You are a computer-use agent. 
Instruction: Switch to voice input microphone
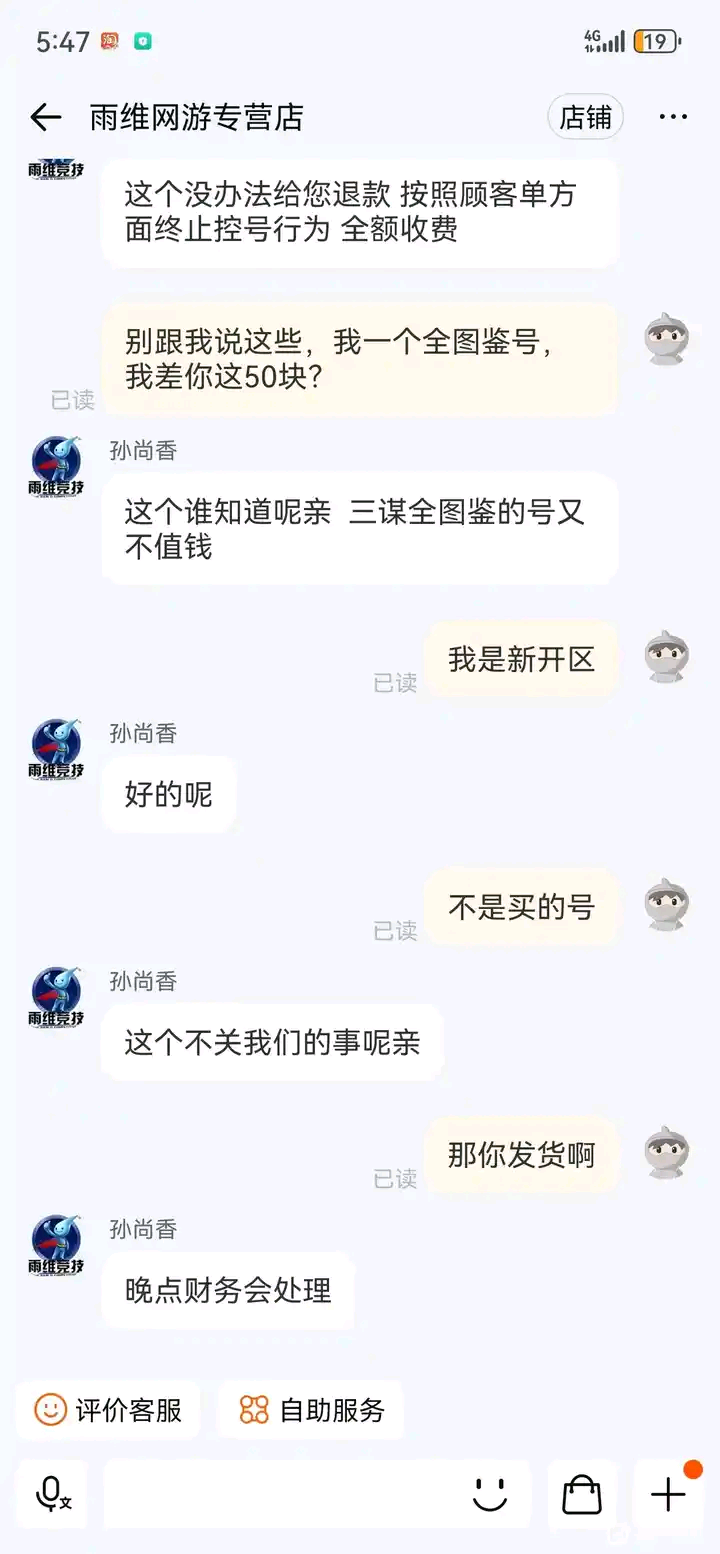[52, 1495]
